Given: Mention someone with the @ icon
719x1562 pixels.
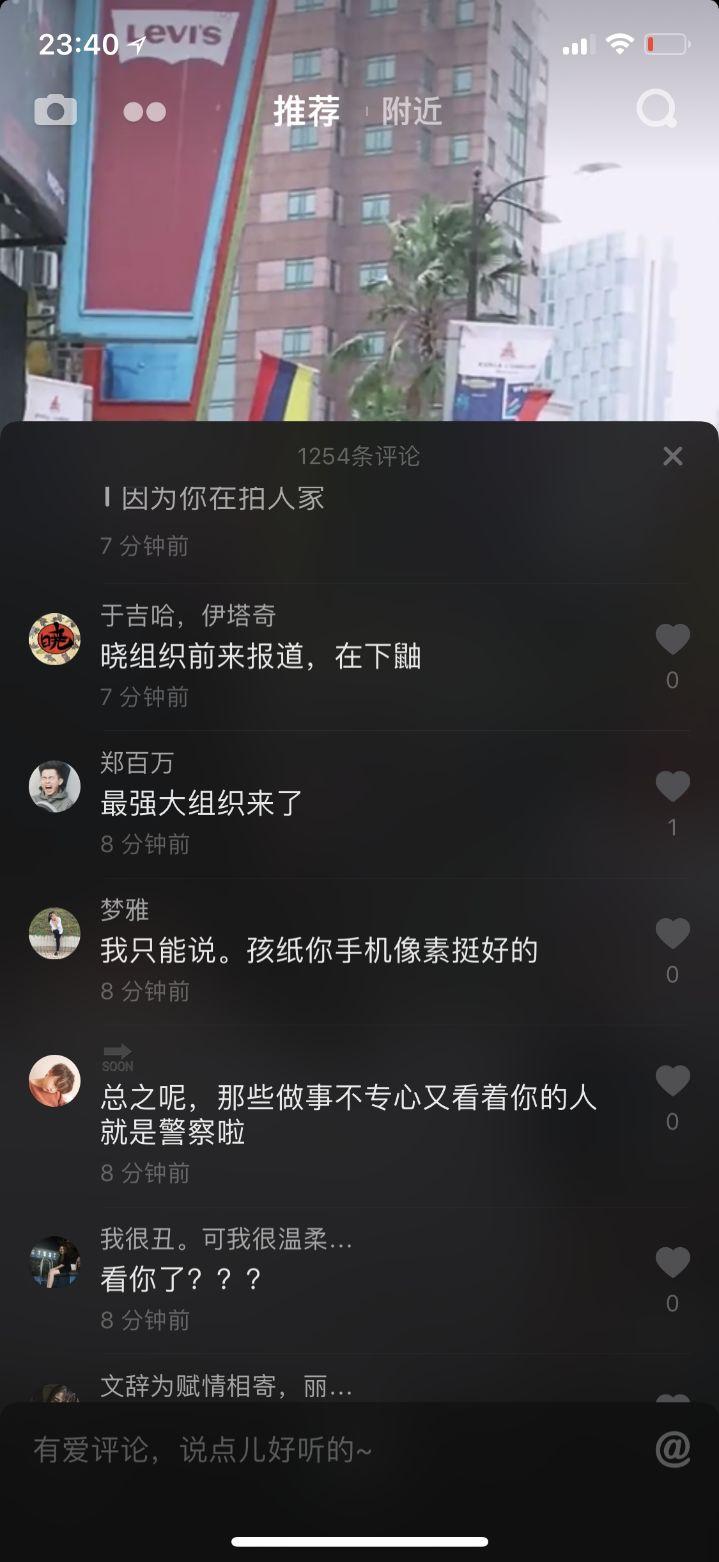Looking at the screenshot, I should pyautogui.click(x=673, y=1449).
